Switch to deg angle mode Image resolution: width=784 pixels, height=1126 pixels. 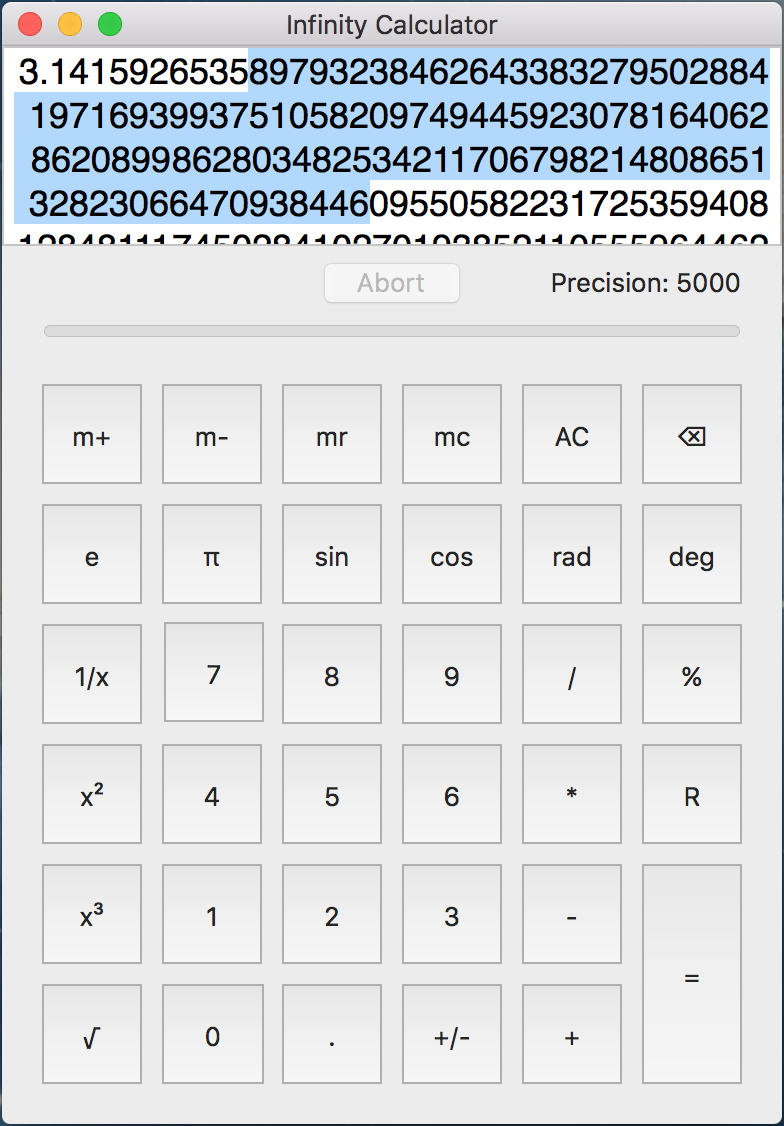(x=692, y=554)
